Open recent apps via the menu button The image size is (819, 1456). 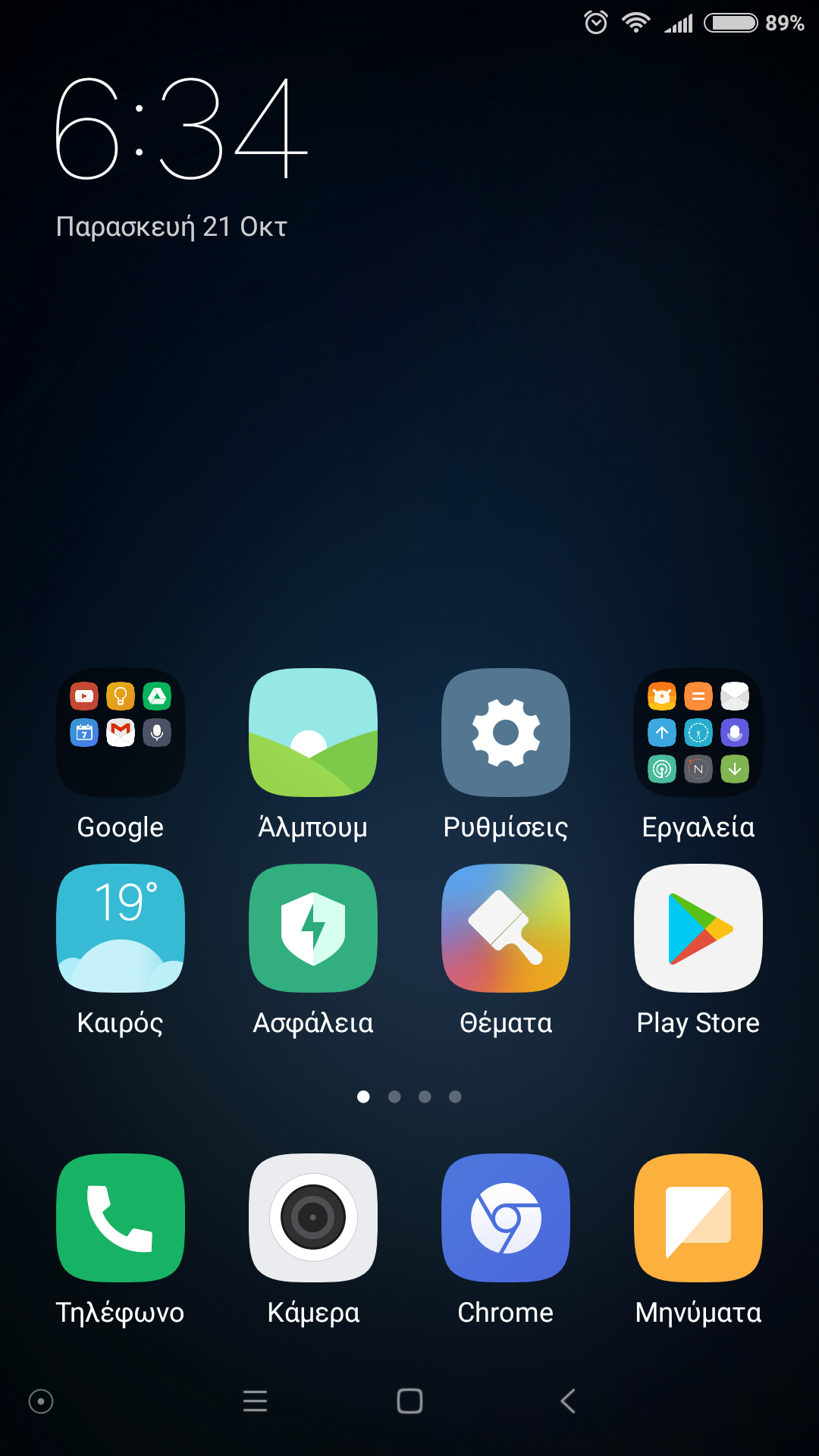pyautogui.click(x=255, y=1401)
